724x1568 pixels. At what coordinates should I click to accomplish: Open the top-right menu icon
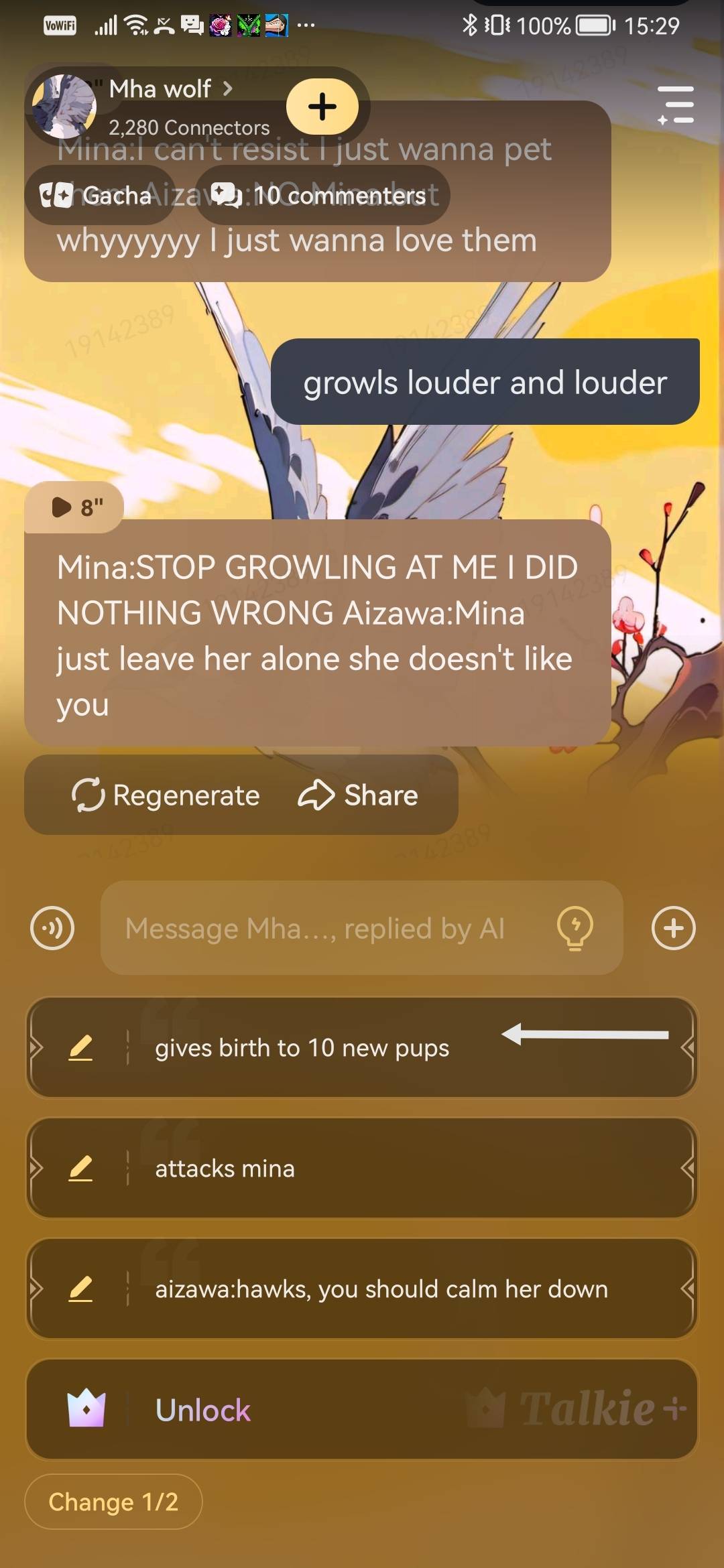[x=676, y=105]
